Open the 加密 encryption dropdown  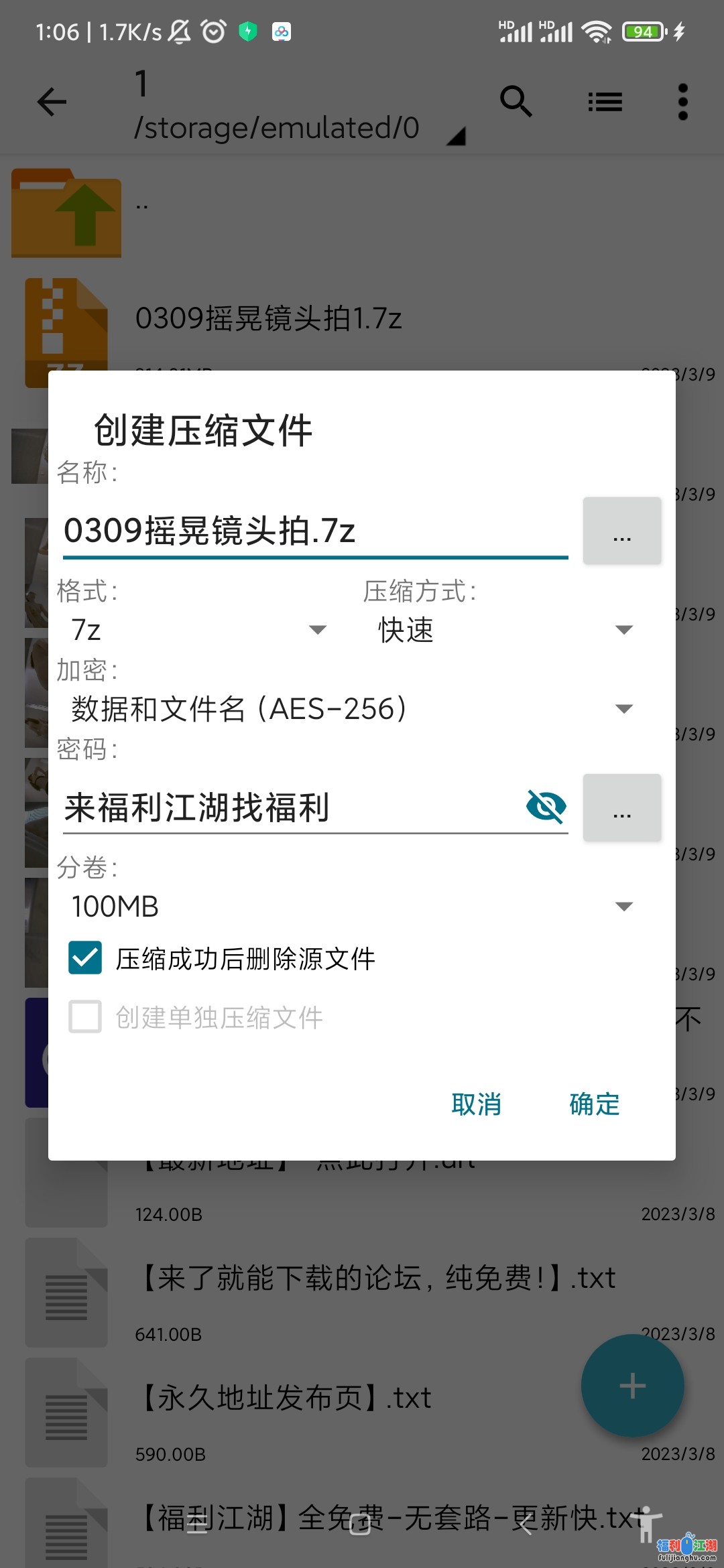(351, 709)
